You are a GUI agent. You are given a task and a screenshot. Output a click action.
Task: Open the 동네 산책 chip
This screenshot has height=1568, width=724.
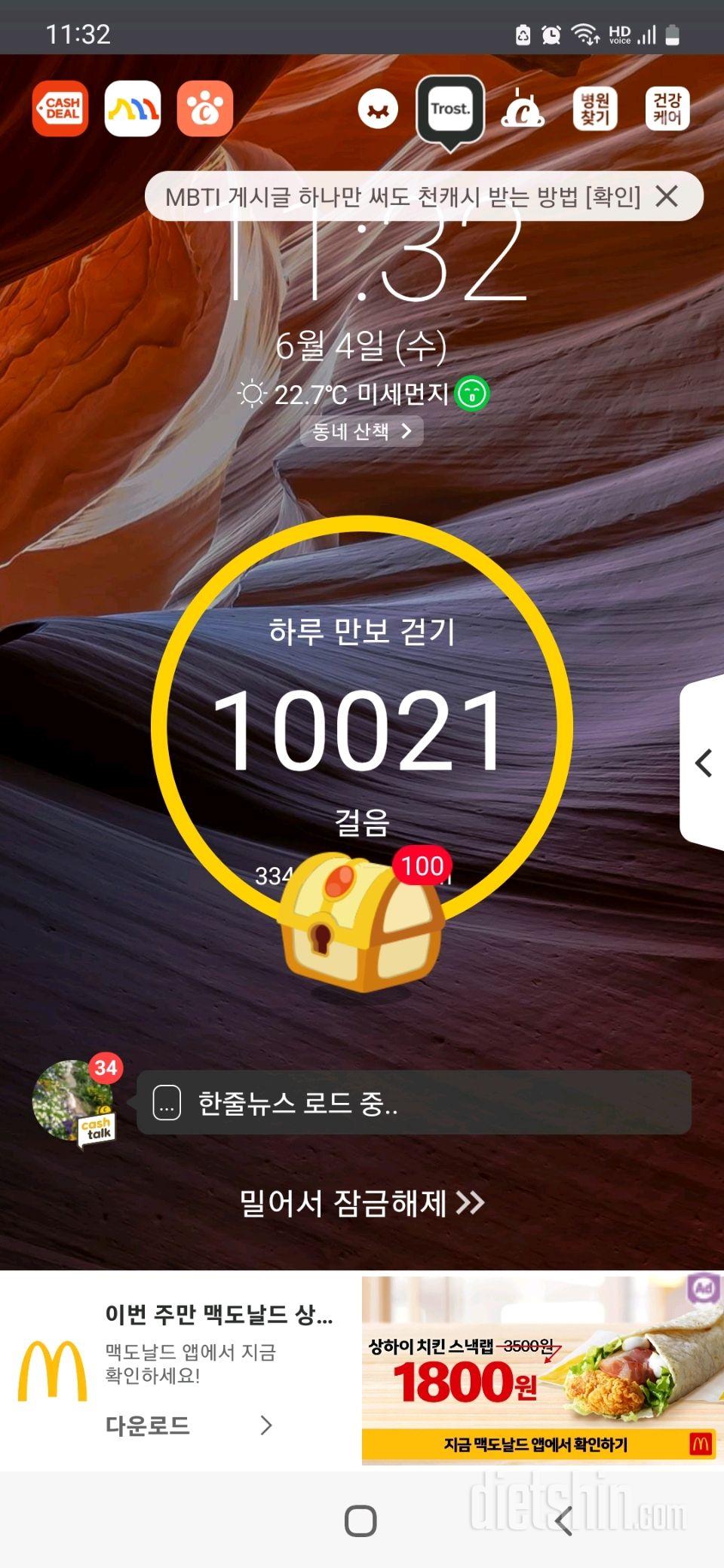361,431
